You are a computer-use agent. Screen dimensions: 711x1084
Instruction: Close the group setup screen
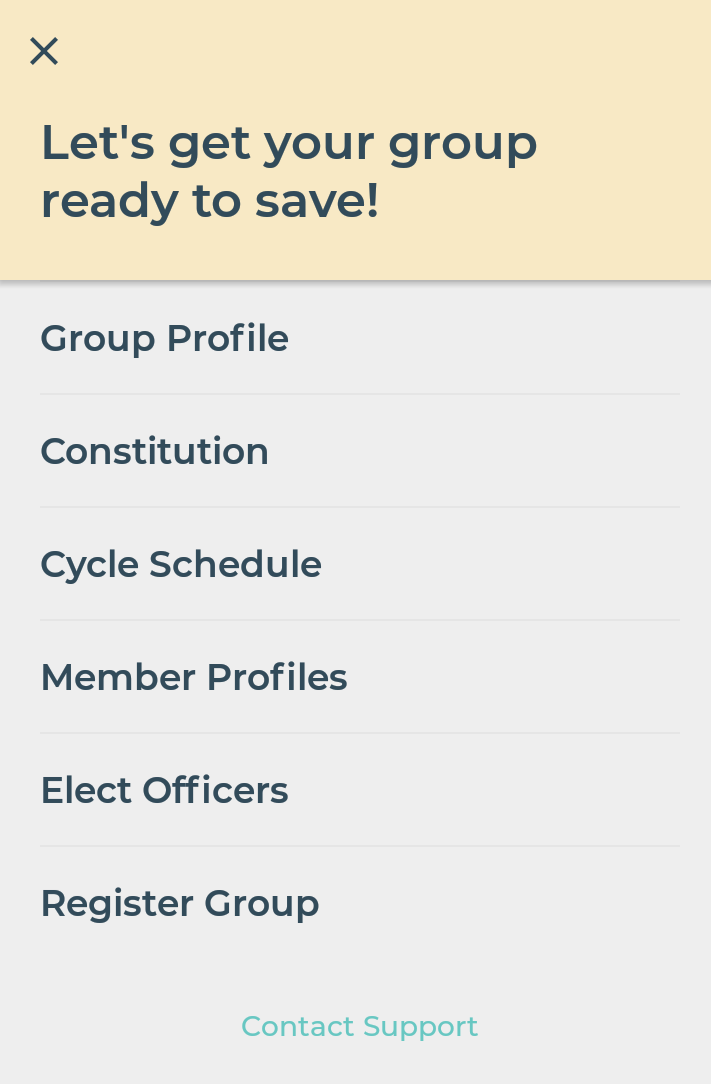[x=44, y=51]
